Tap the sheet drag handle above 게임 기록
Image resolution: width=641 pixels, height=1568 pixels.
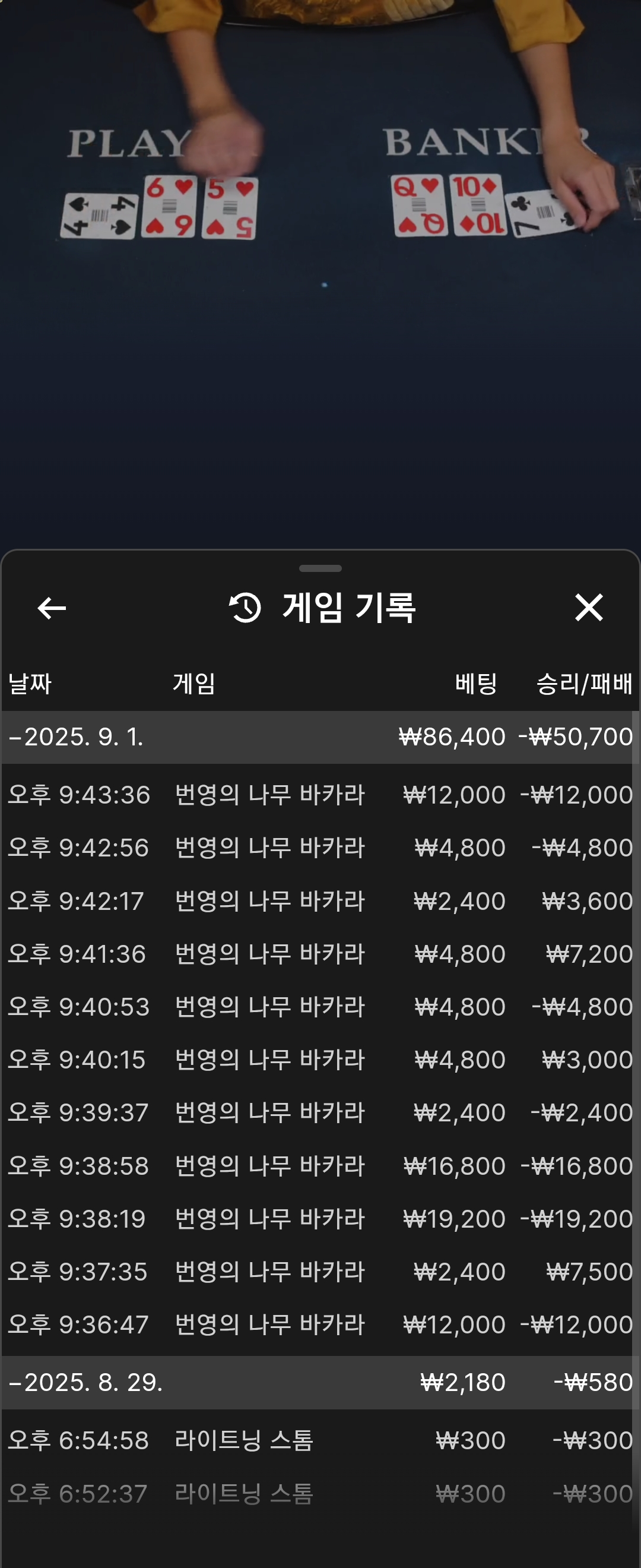[320, 568]
